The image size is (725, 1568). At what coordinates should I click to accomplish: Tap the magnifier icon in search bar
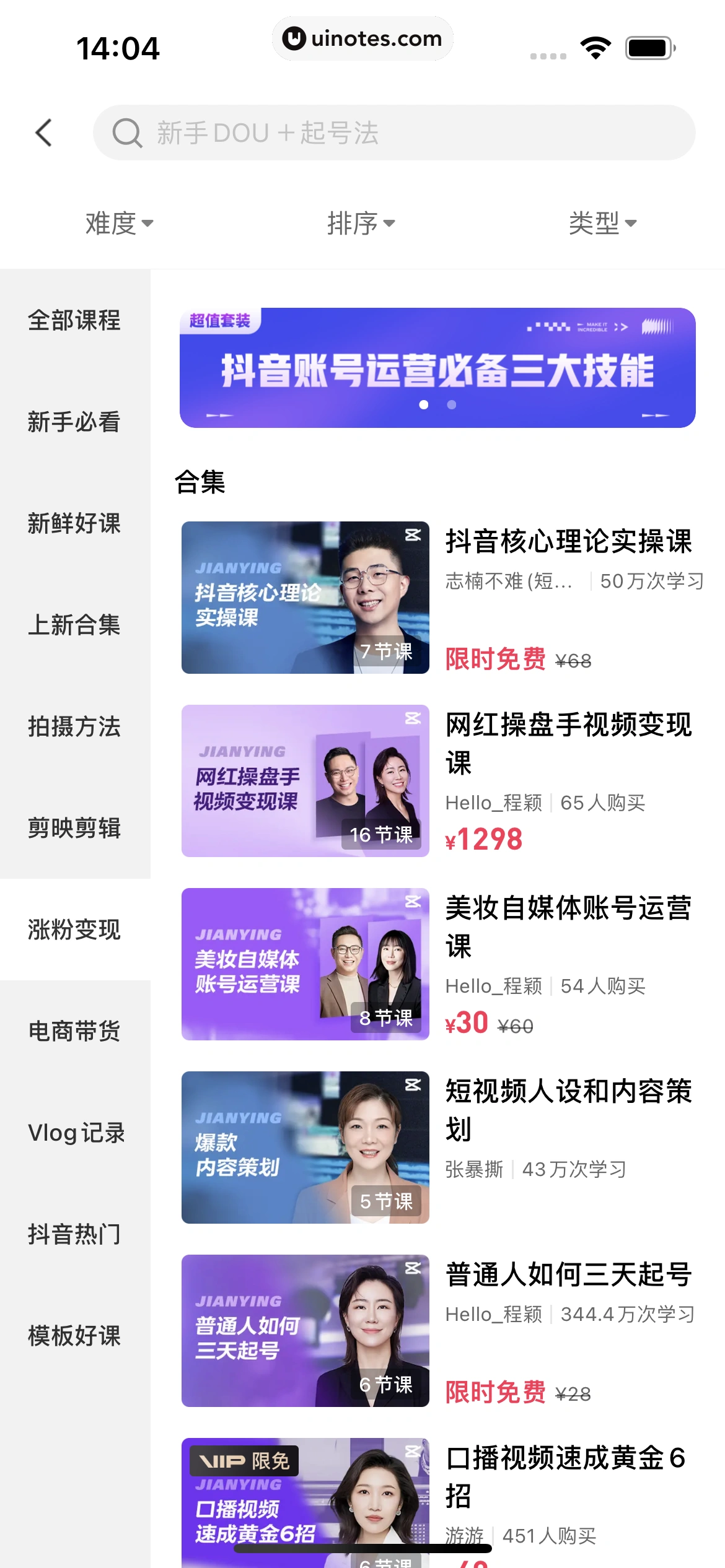point(128,133)
